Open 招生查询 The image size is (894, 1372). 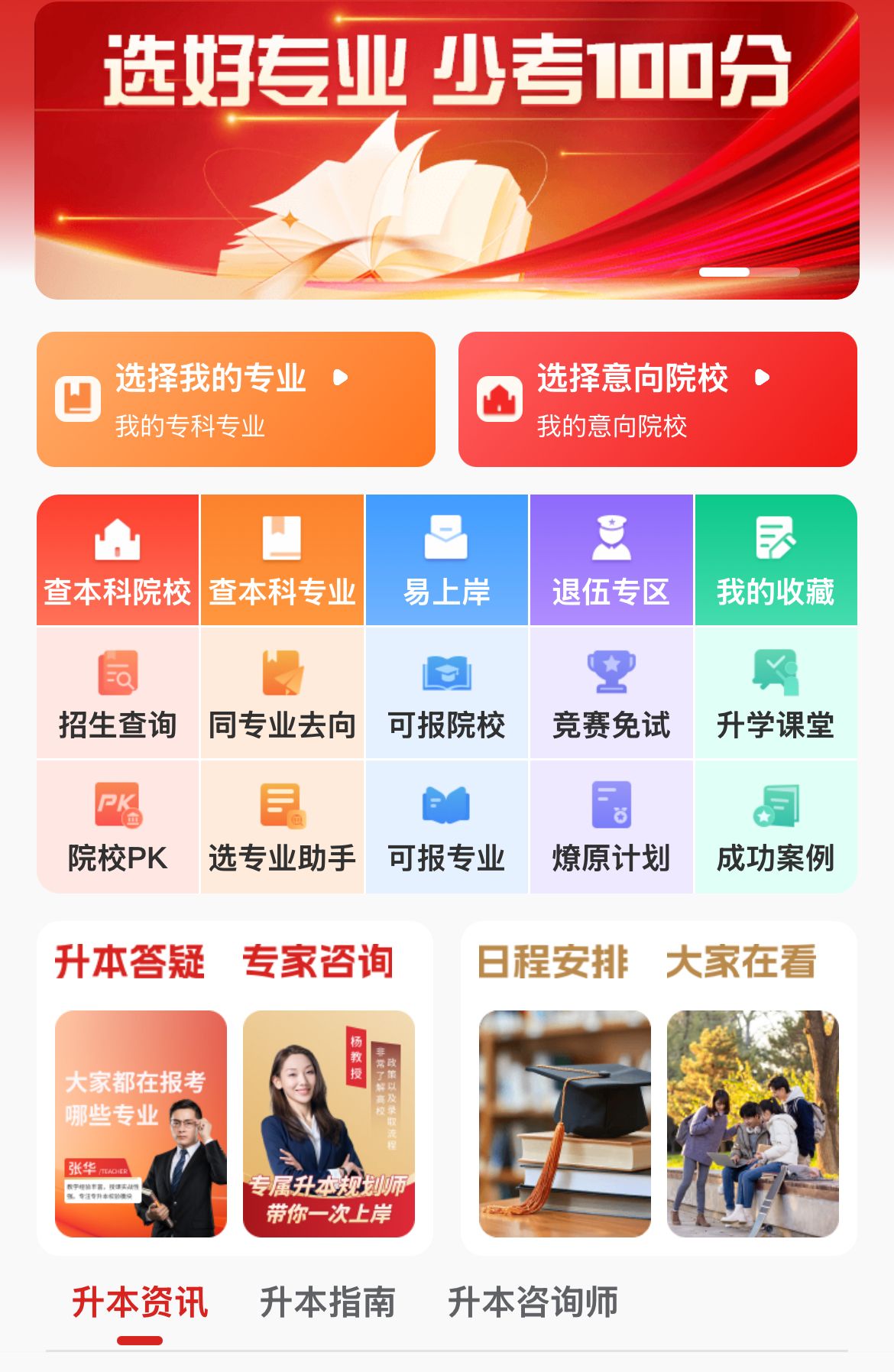tap(118, 694)
